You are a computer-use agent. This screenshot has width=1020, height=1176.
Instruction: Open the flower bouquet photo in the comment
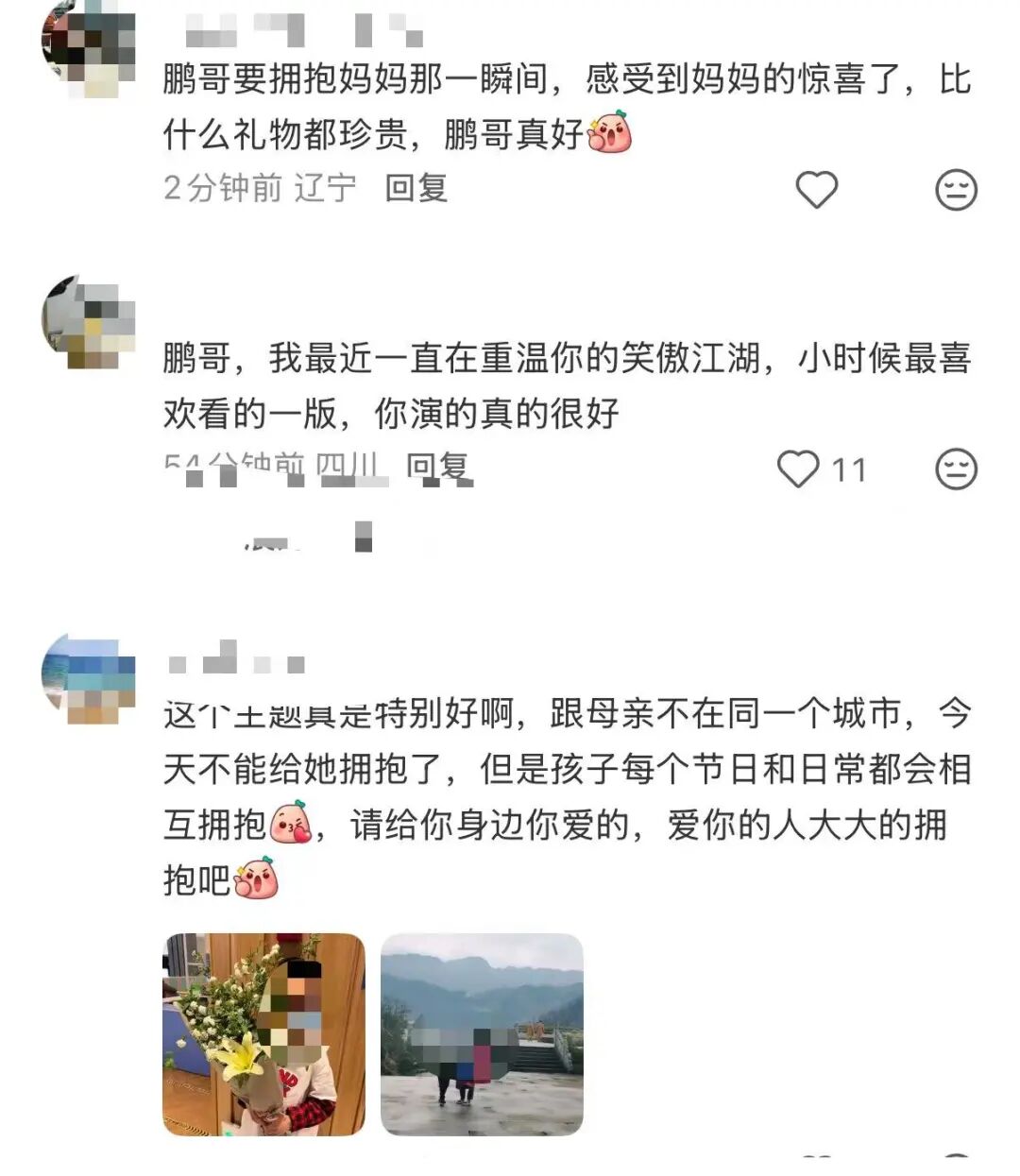263,1033
